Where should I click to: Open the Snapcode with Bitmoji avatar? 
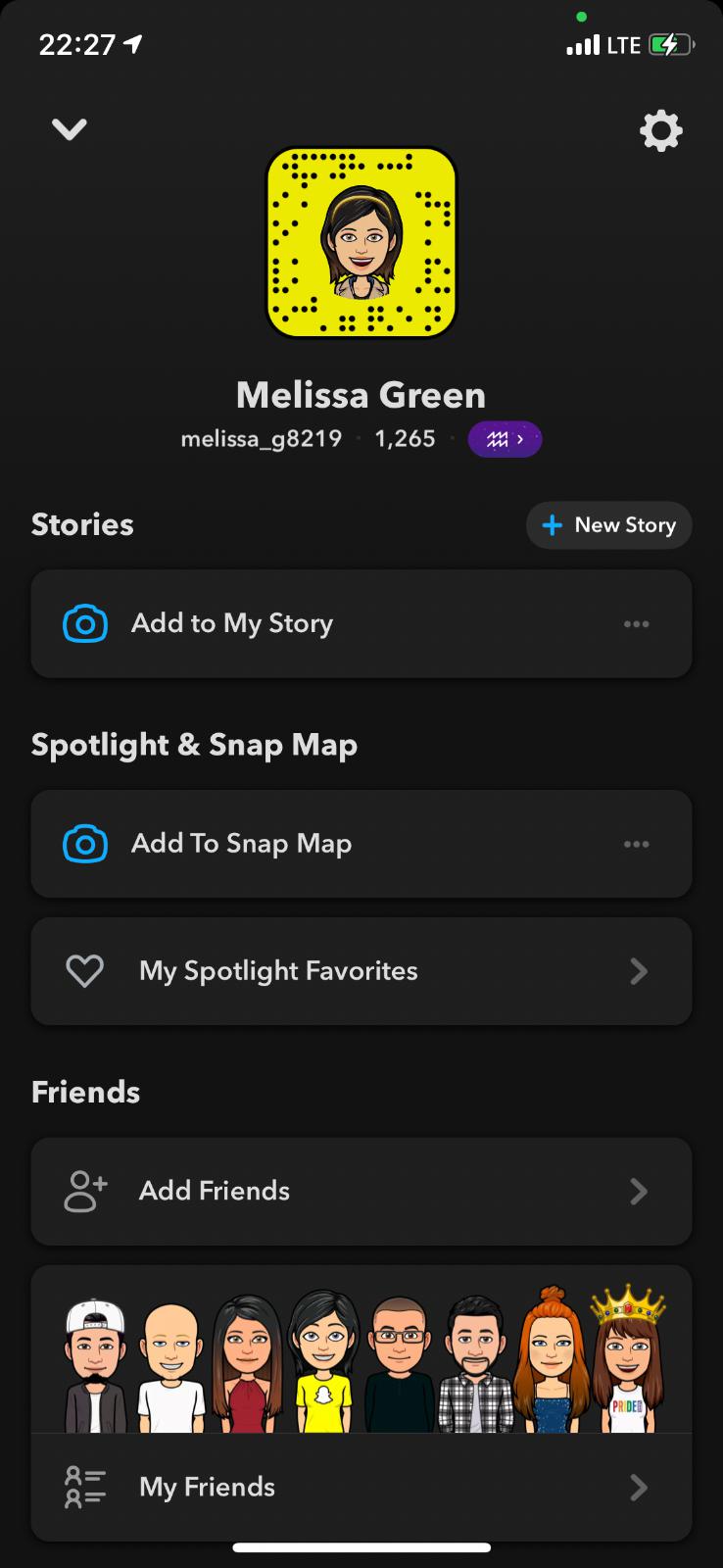(361, 243)
